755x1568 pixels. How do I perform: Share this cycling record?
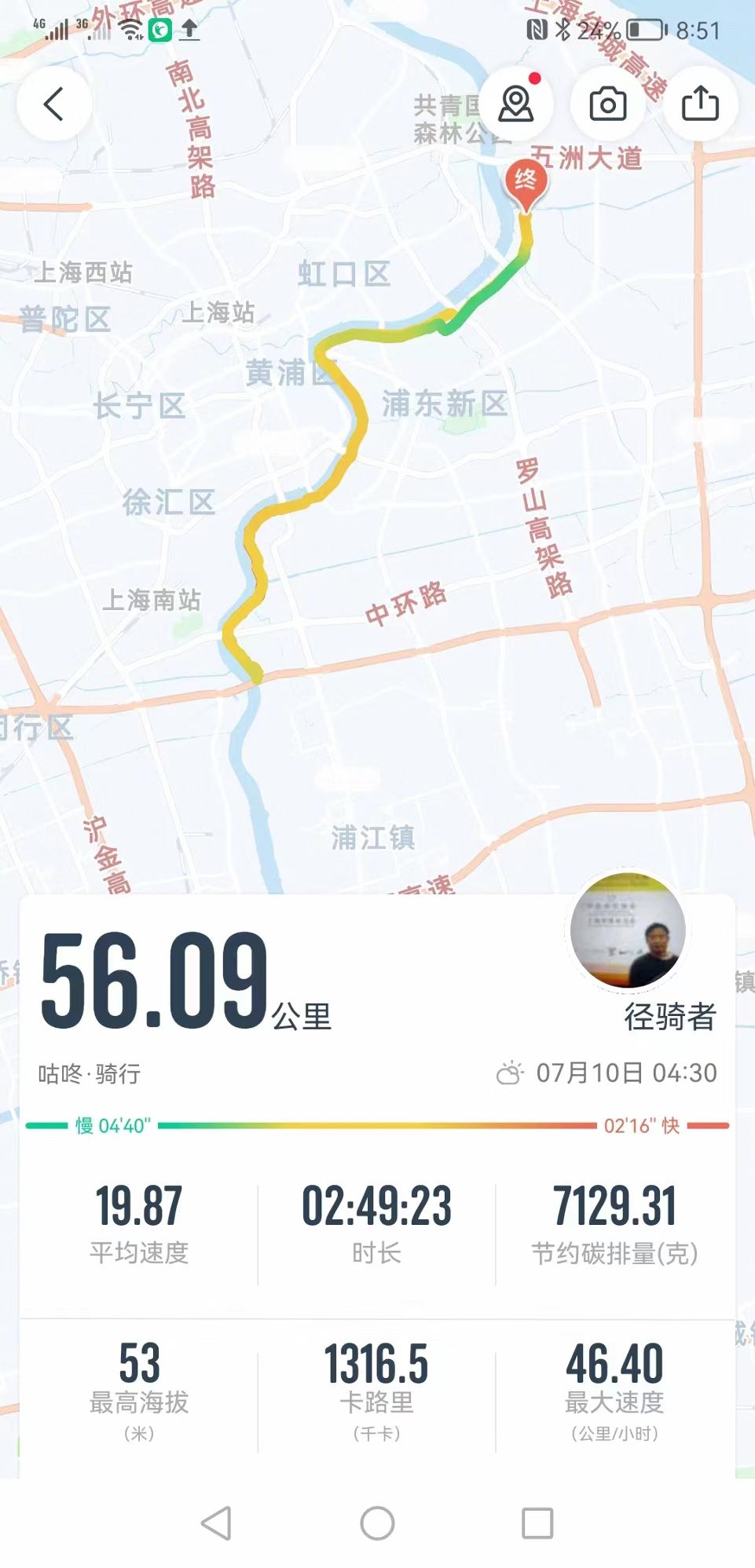click(x=700, y=104)
